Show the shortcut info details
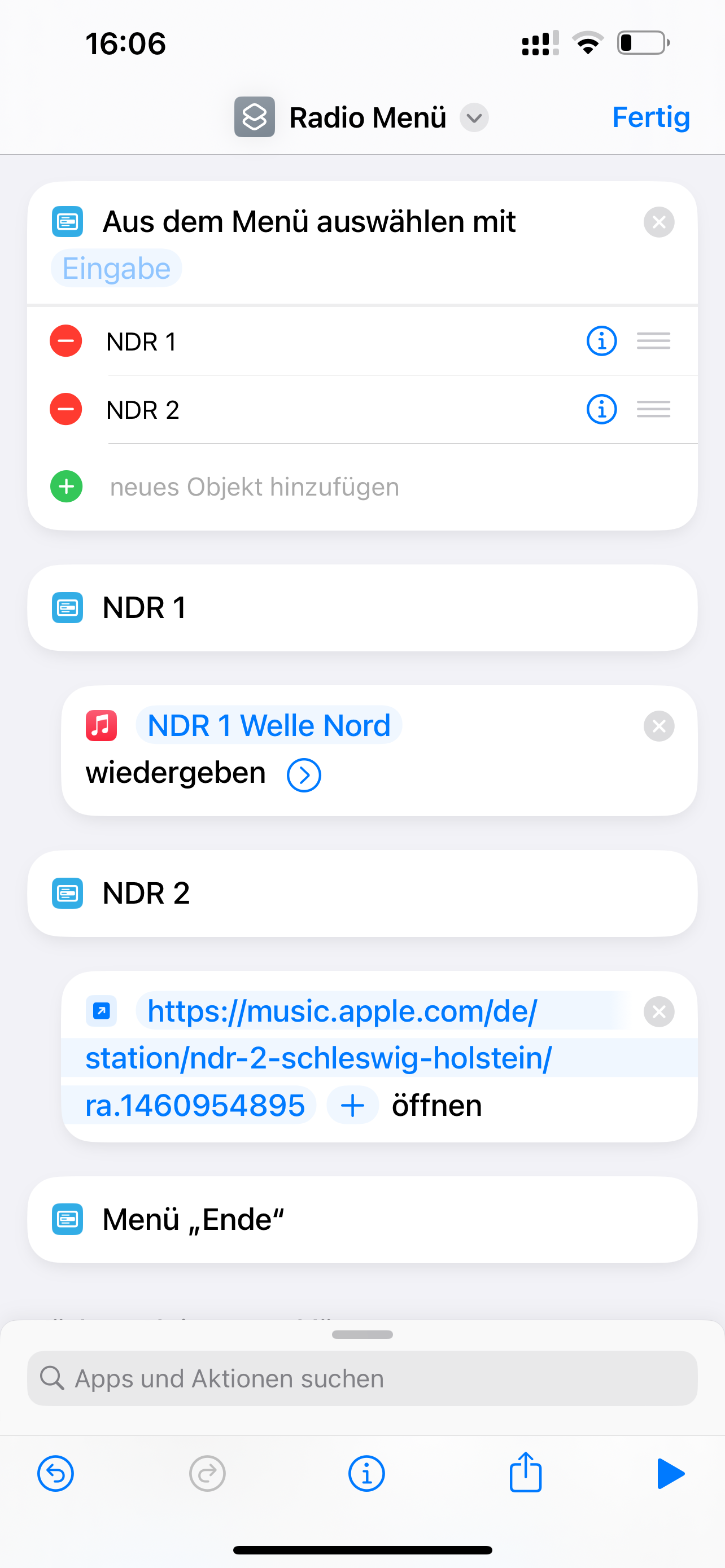Viewport: 725px width, 1568px height. point(366,1474)
